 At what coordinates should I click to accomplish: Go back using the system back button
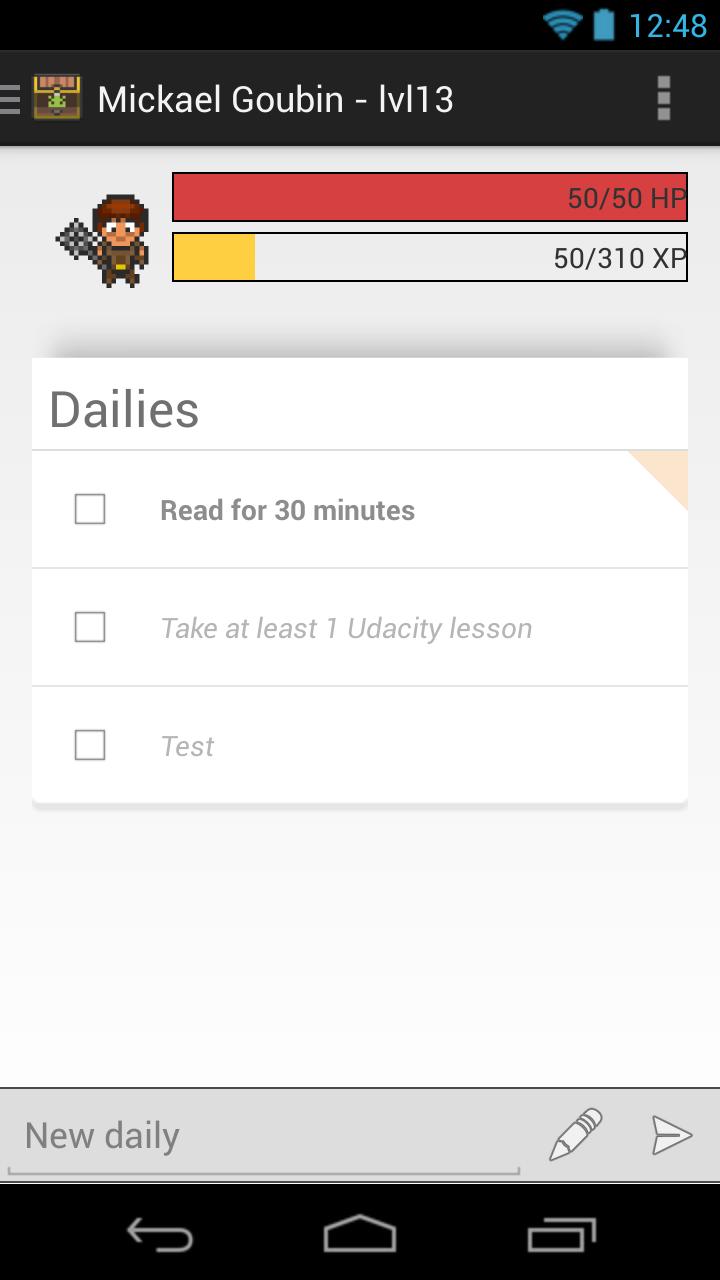pyautogui.click(x=160, y=1234)
